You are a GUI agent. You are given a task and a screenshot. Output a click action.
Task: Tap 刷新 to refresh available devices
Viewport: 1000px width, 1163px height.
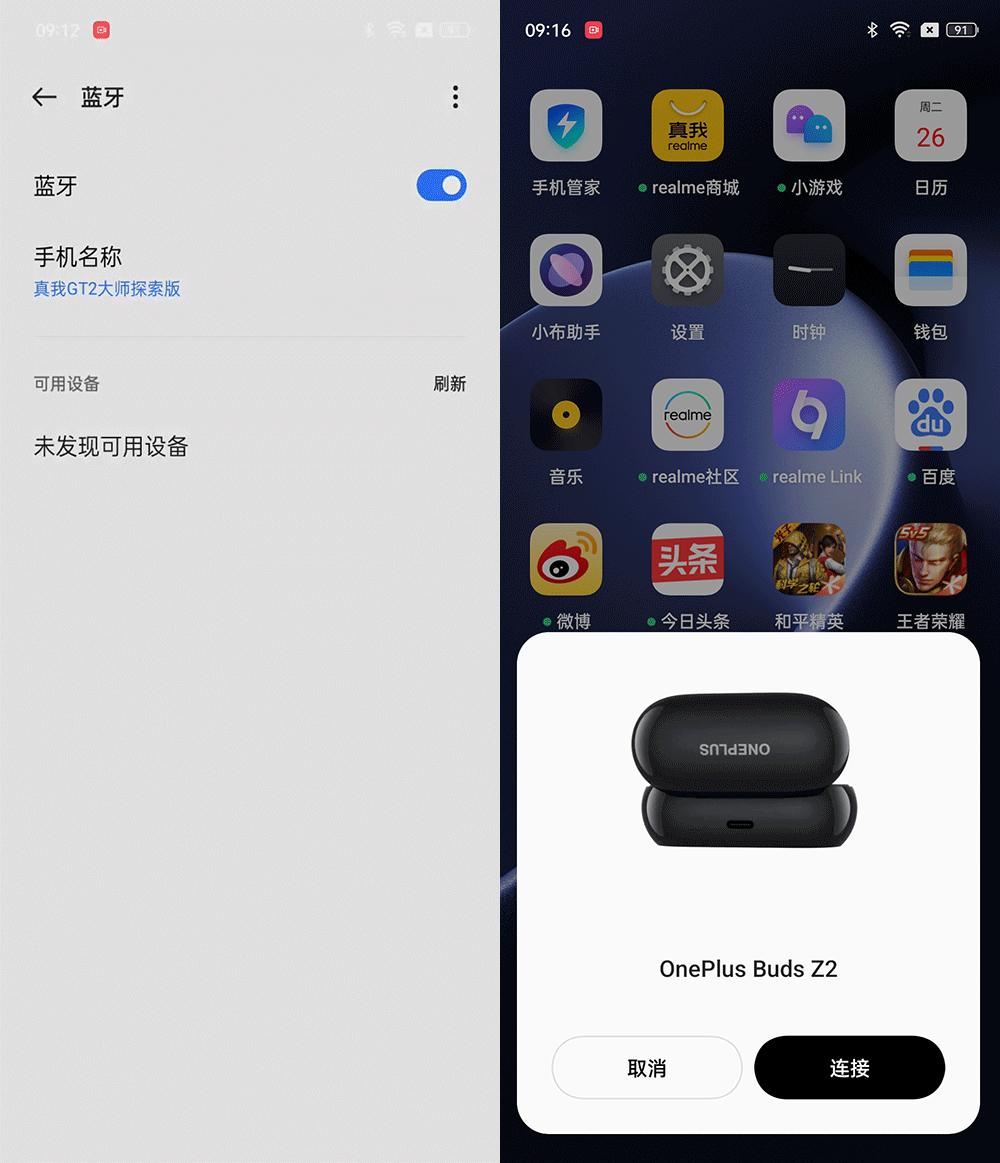pyautogui.click(x=450, y=384)
